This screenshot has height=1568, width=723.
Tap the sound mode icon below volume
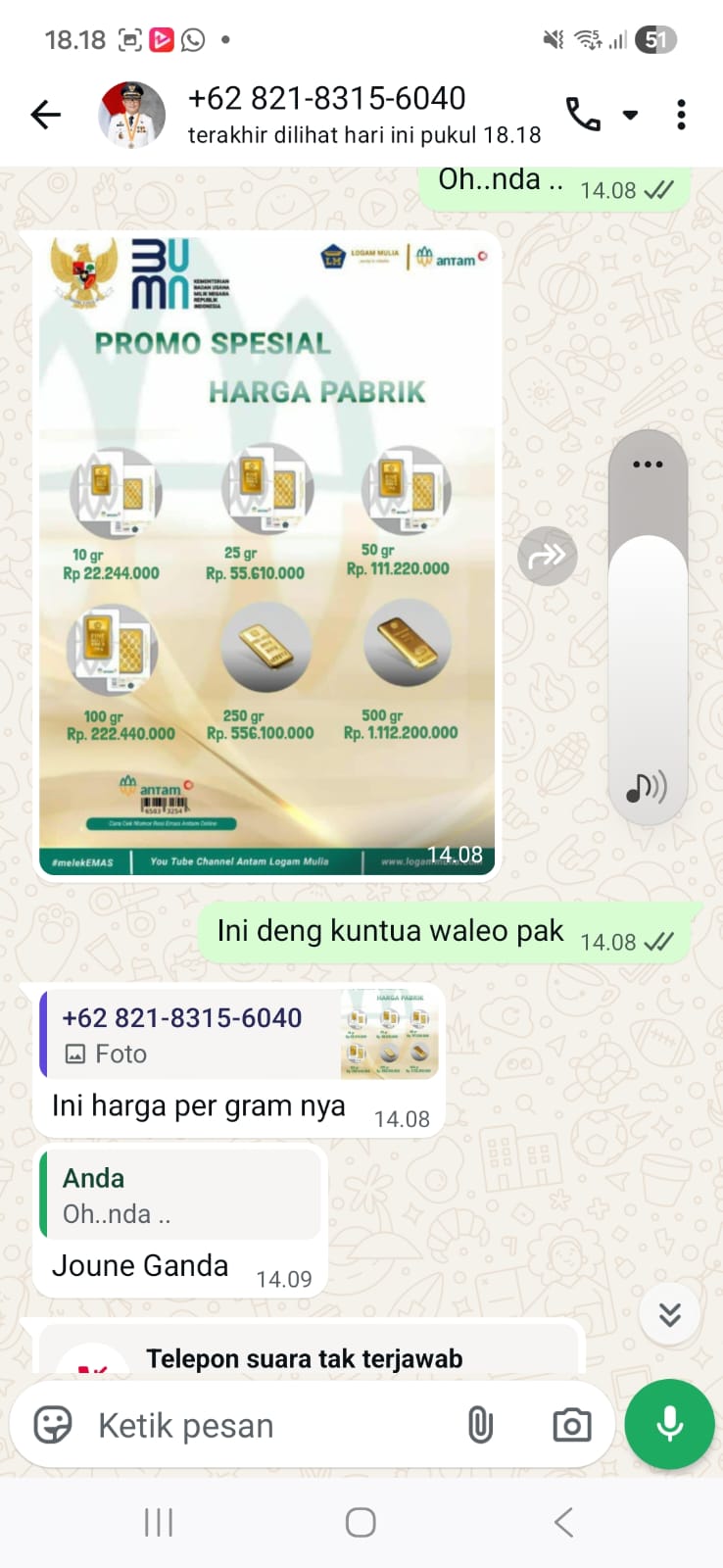[x=648, y=786]
